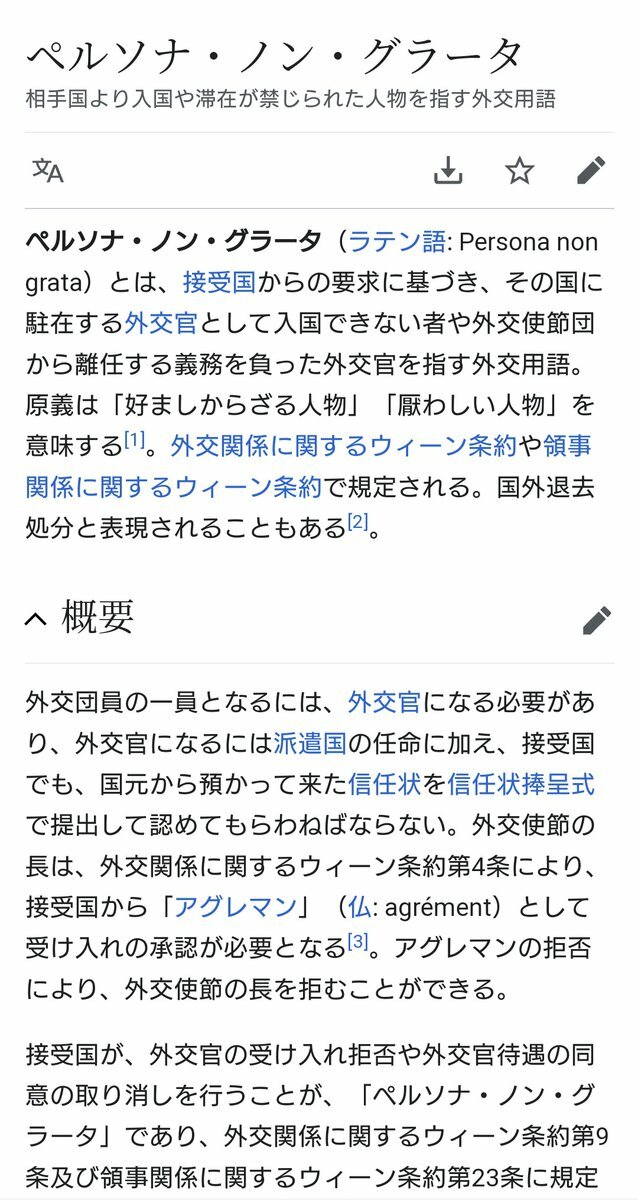Edit the 概要 section

(596, 620)
